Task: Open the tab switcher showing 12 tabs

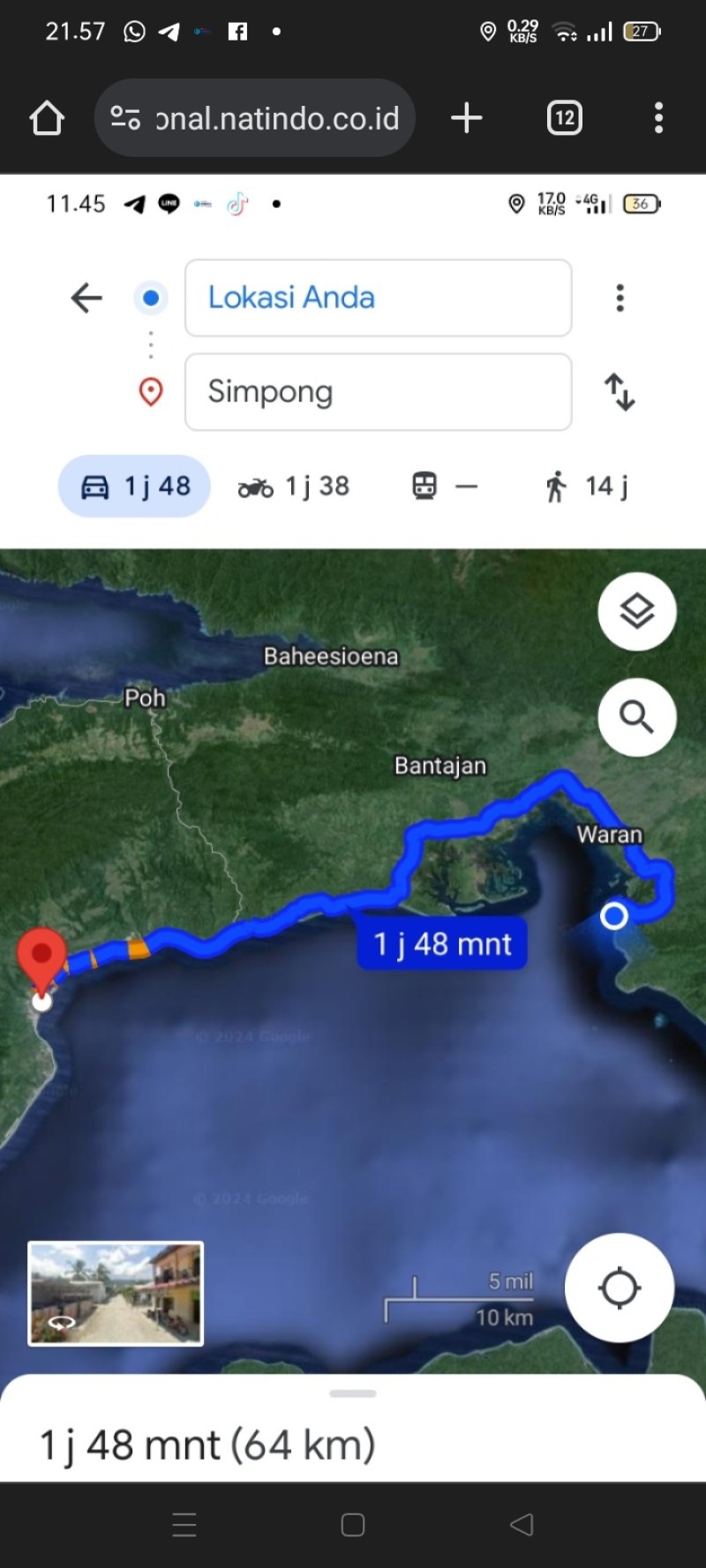Action: point(565,118)
